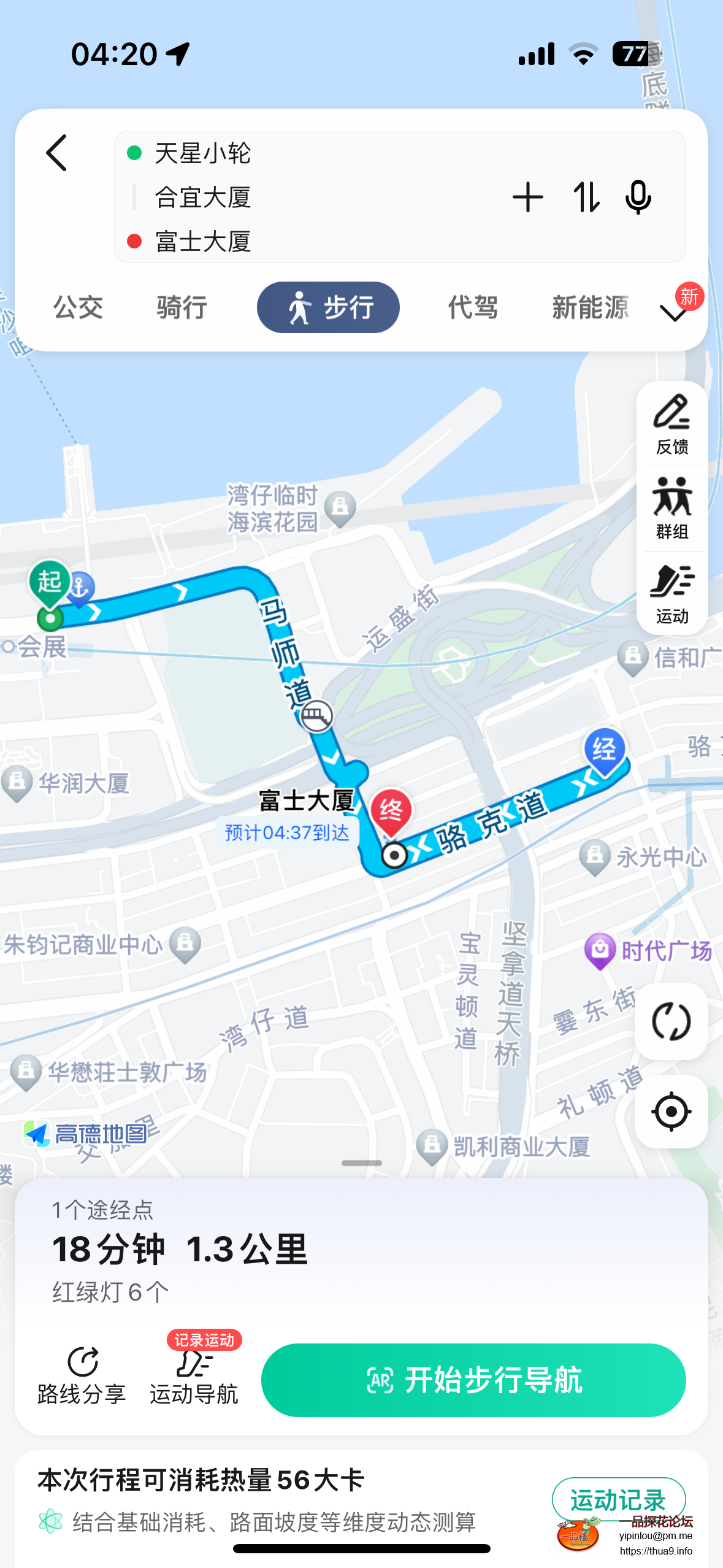
Task: Select the 步行 walking tab
Action: [328, 307]
